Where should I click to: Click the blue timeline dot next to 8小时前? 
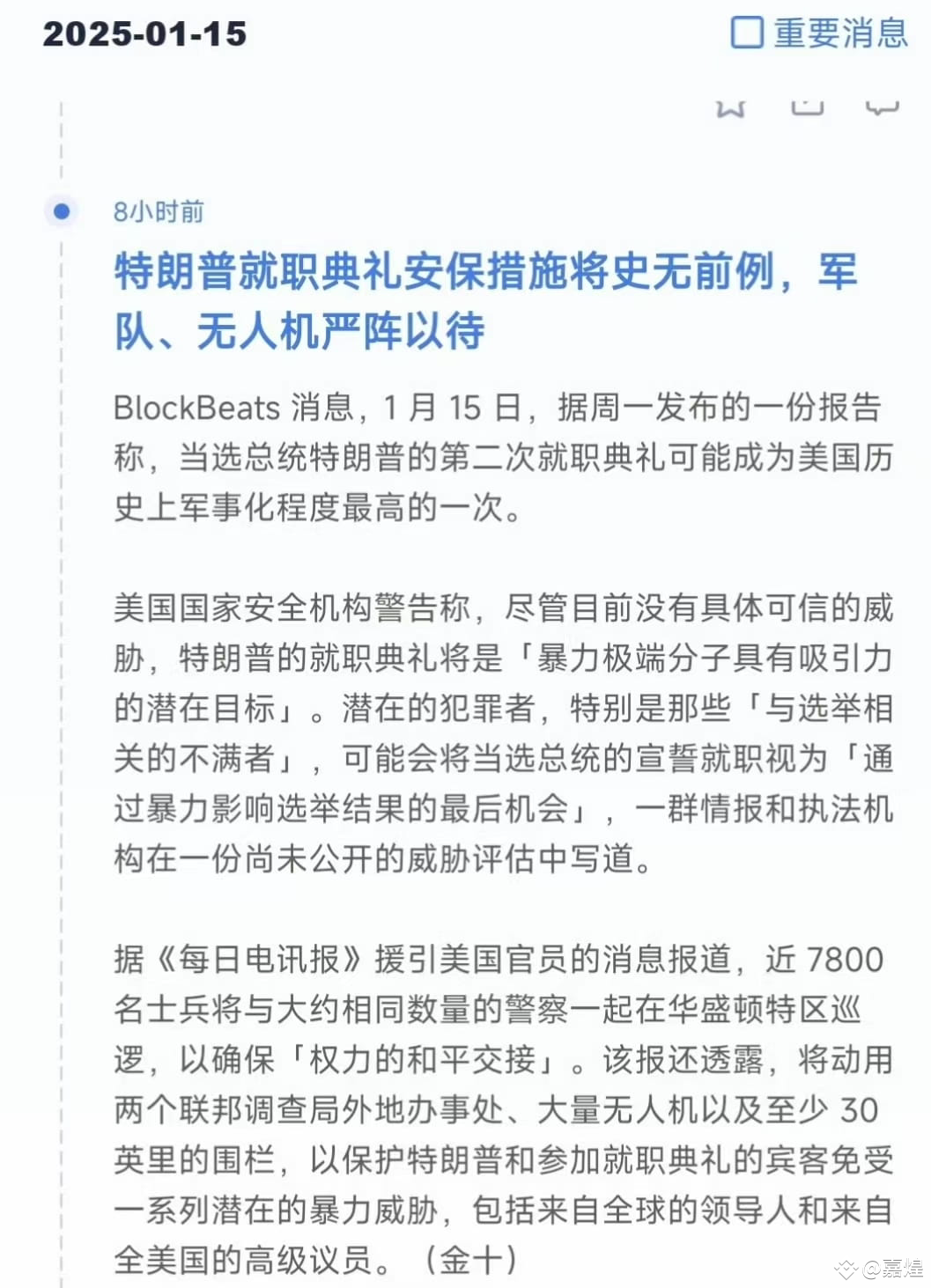[x=60, y=211]
